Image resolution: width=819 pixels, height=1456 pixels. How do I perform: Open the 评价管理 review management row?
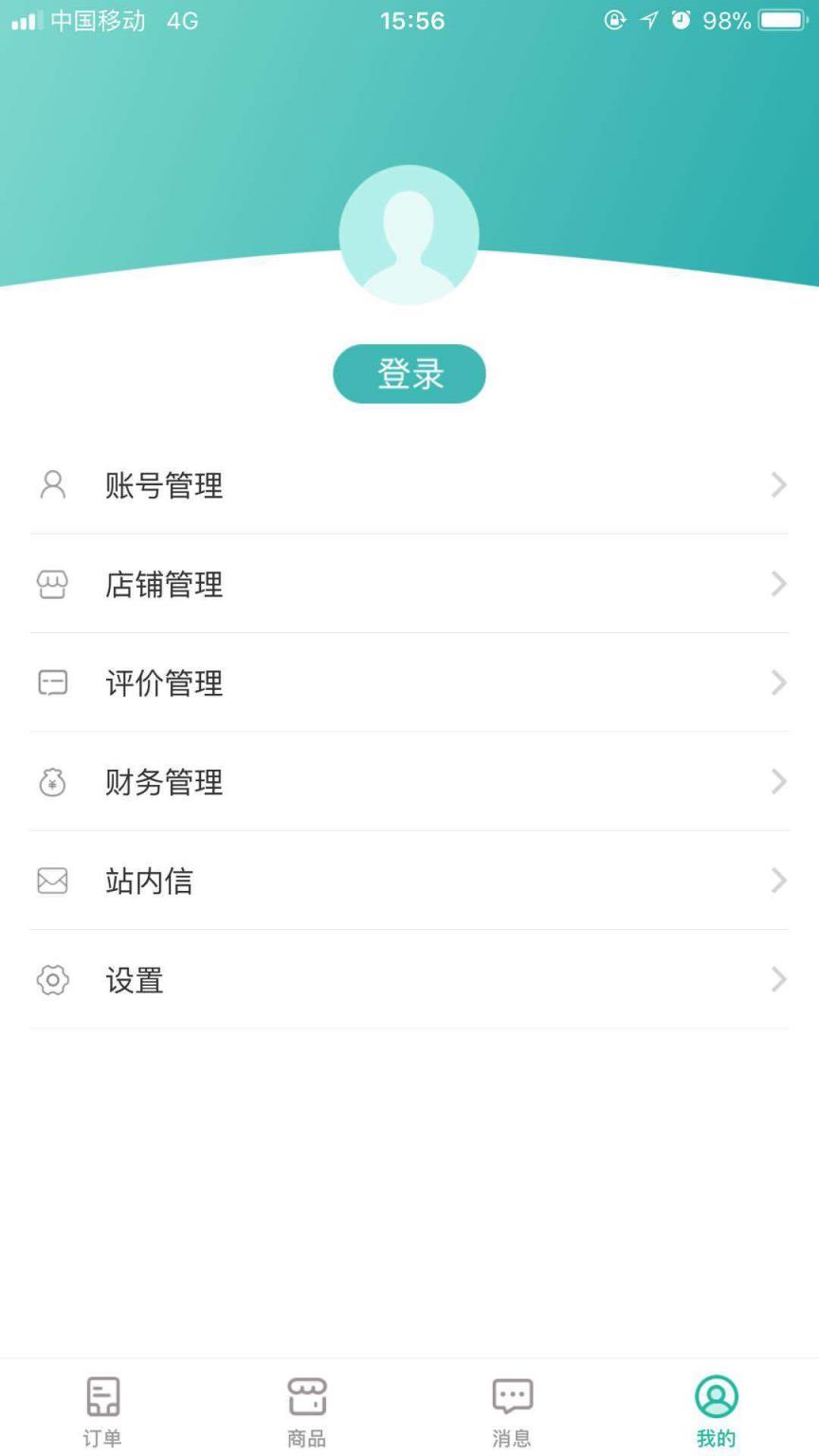[x=409, y=682]
